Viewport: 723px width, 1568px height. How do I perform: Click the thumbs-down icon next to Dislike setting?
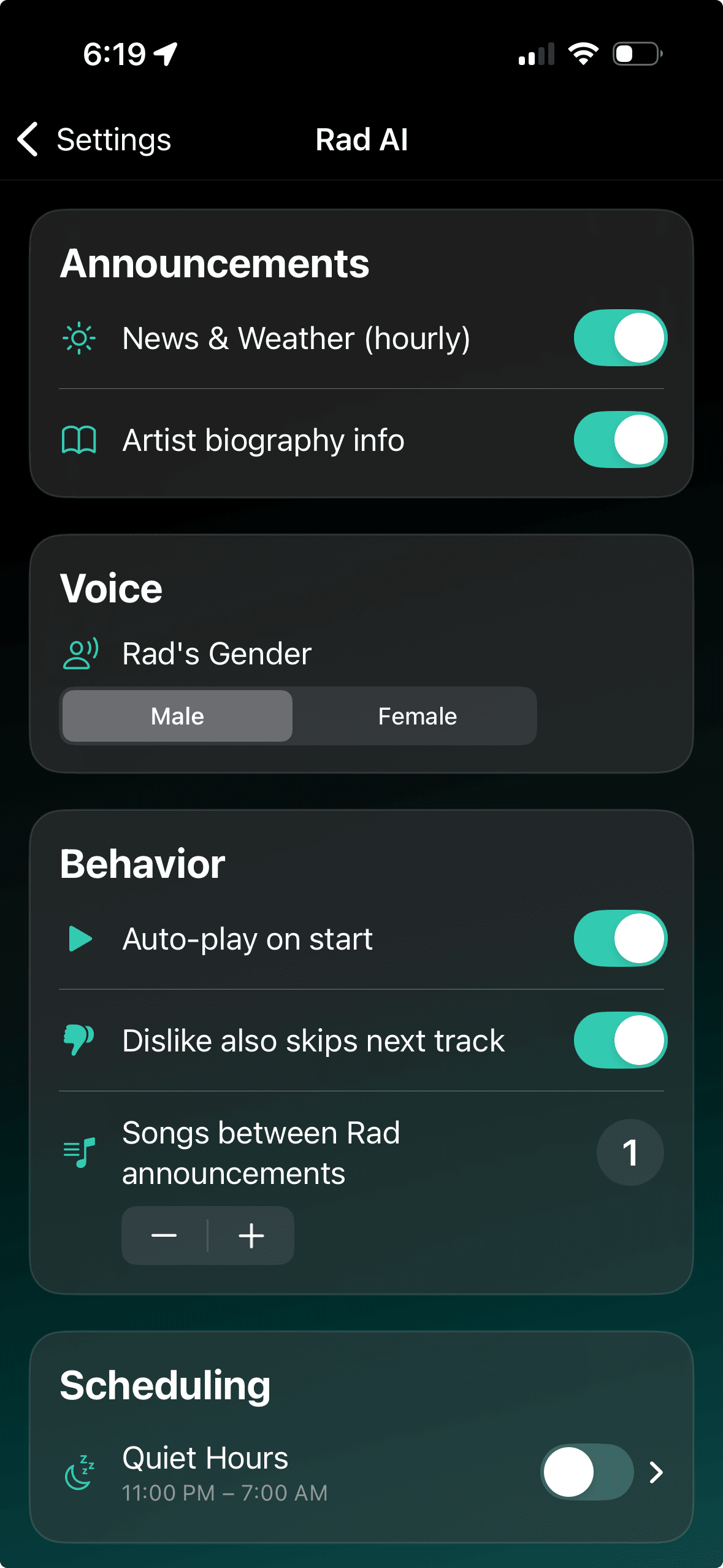(78, 1039)
